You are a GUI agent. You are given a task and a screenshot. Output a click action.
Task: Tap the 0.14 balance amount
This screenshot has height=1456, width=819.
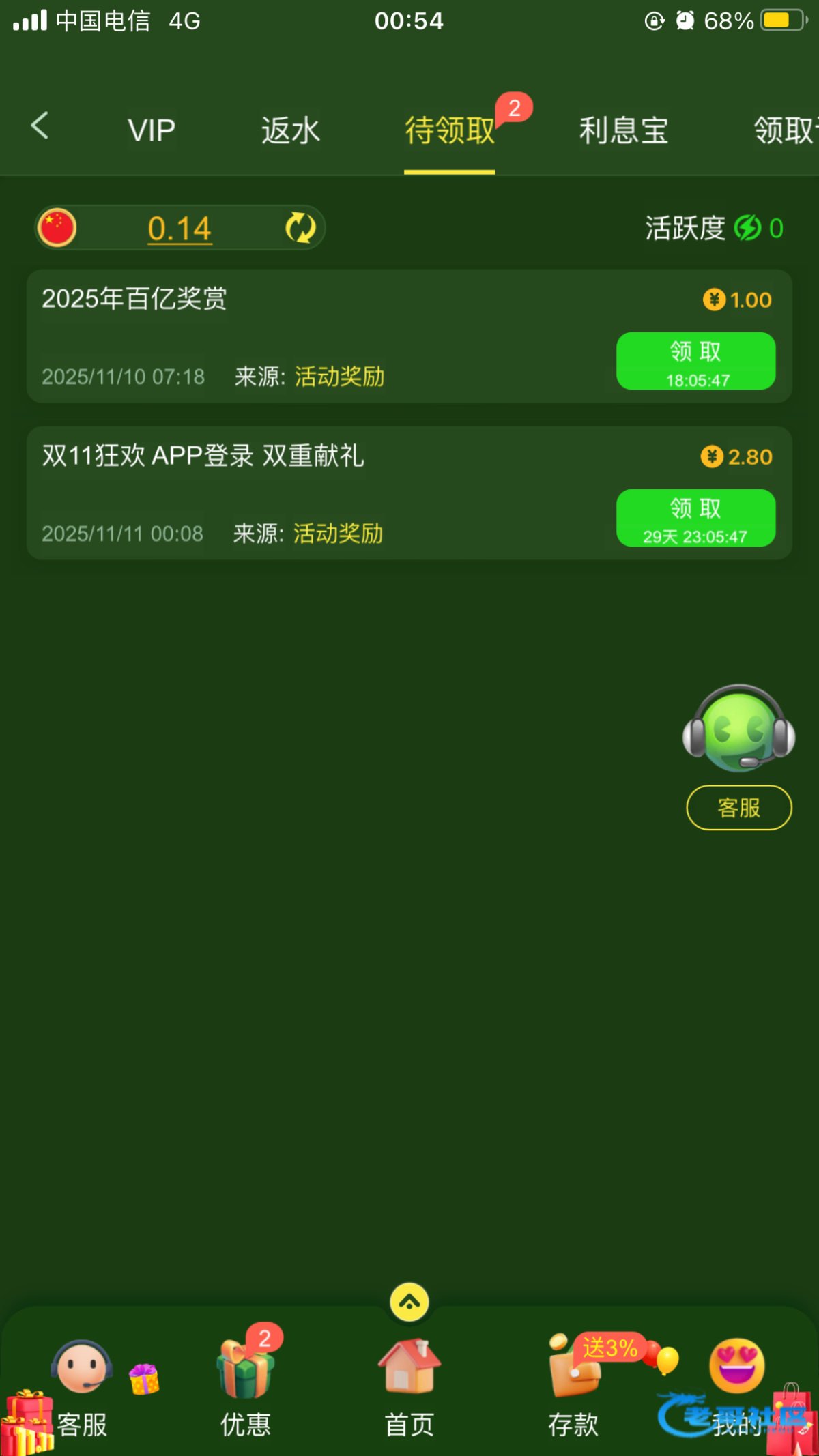(179, 229)
